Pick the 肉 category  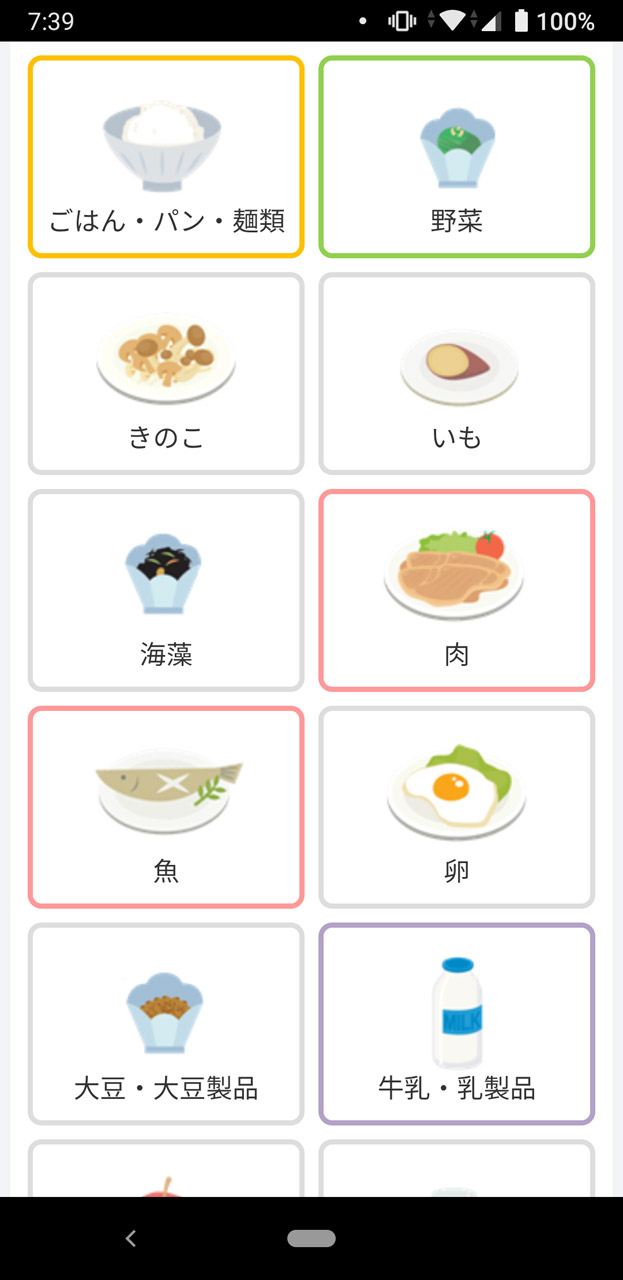click(x=457, y=590)
